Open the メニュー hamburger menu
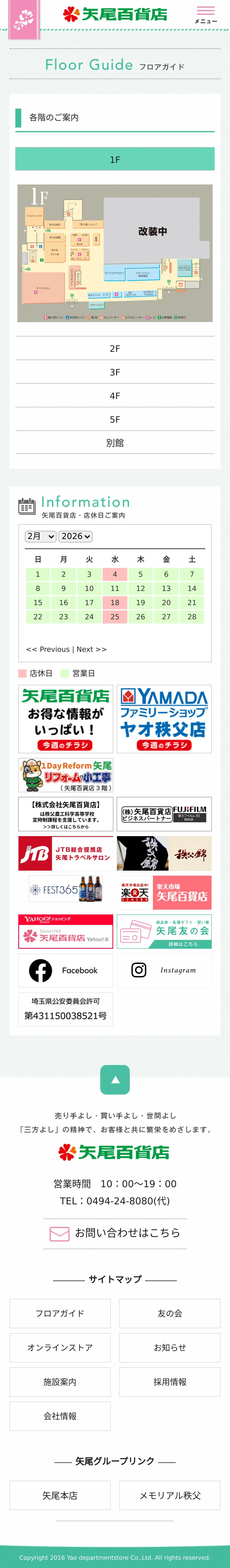The image size is (230, 1568). [x=206, y=15]
